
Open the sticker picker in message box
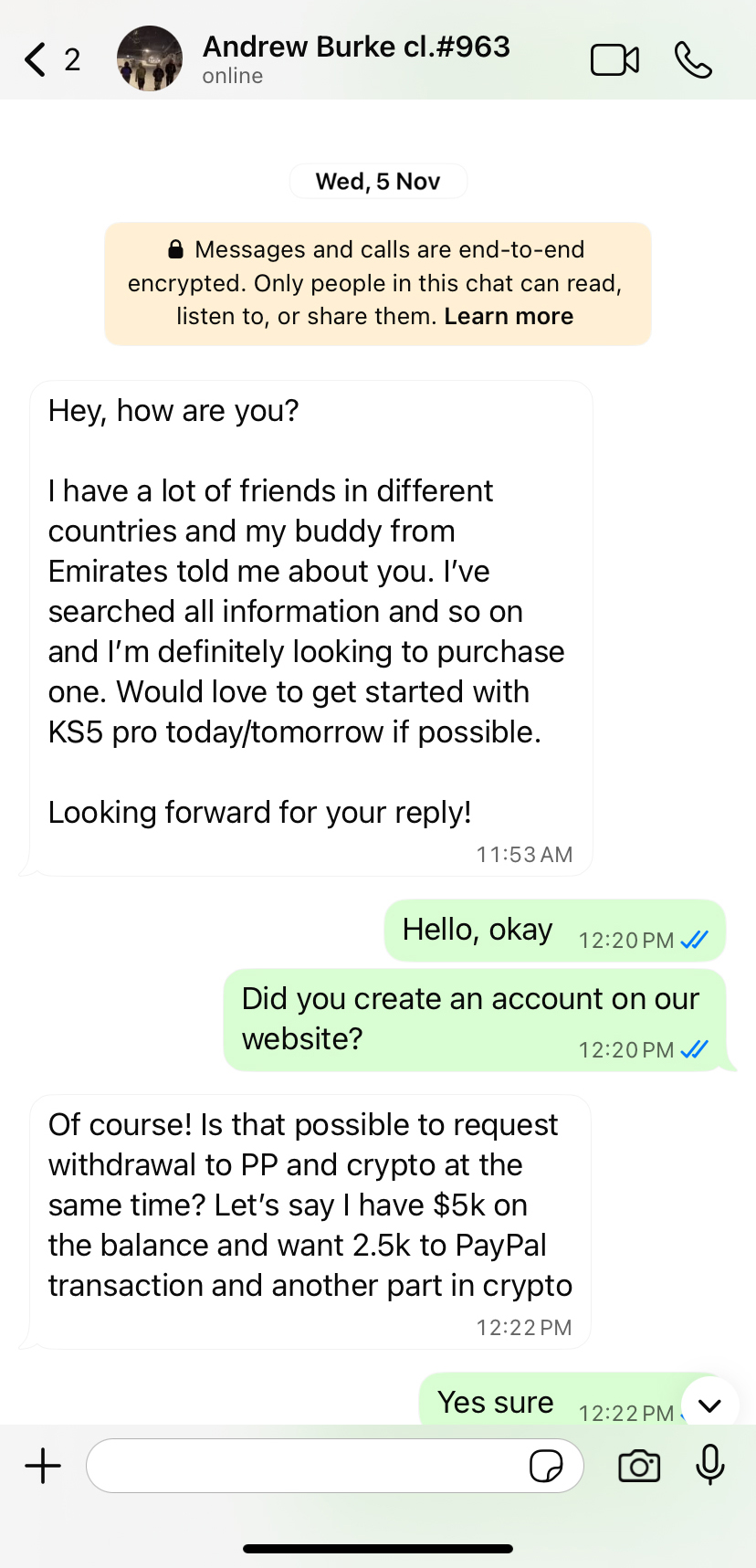[546, 1467]
